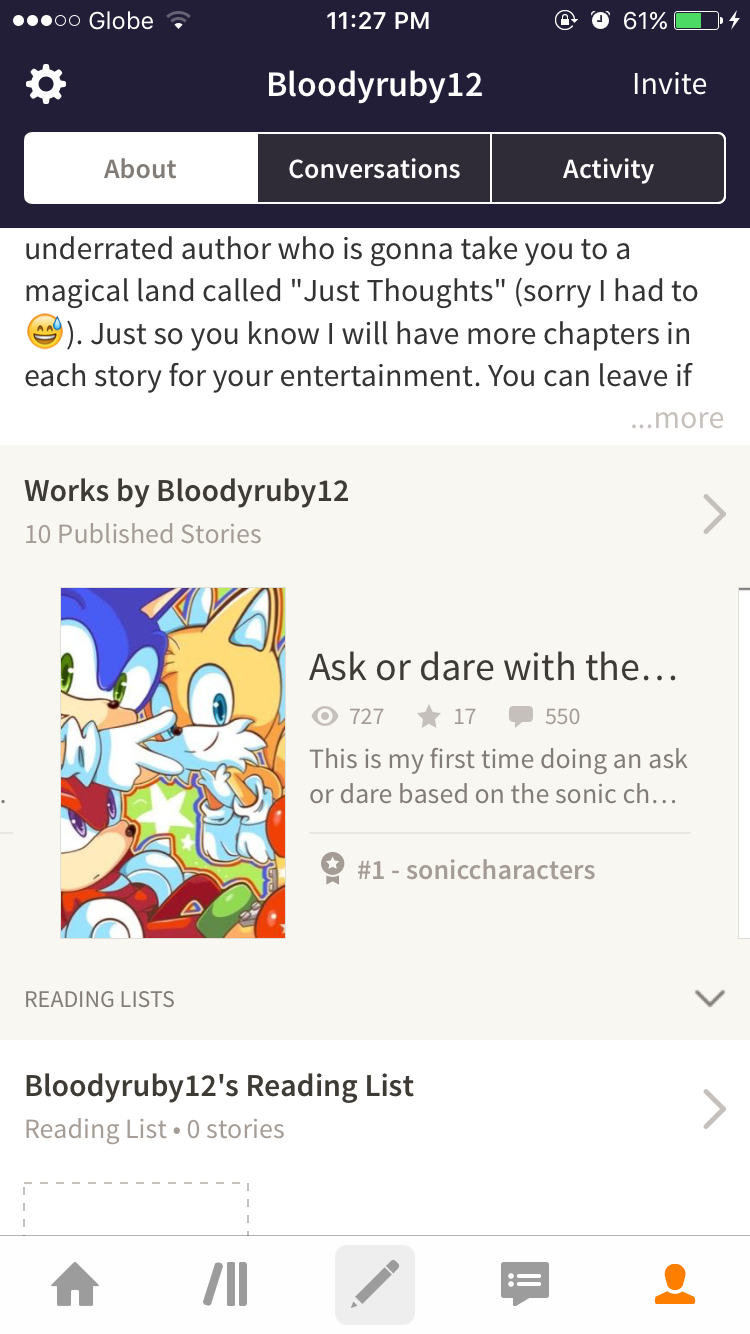Switch to the Conversations tab
Image resolution: width=750 pixels, height=1334 pixels.
(374, 169)
